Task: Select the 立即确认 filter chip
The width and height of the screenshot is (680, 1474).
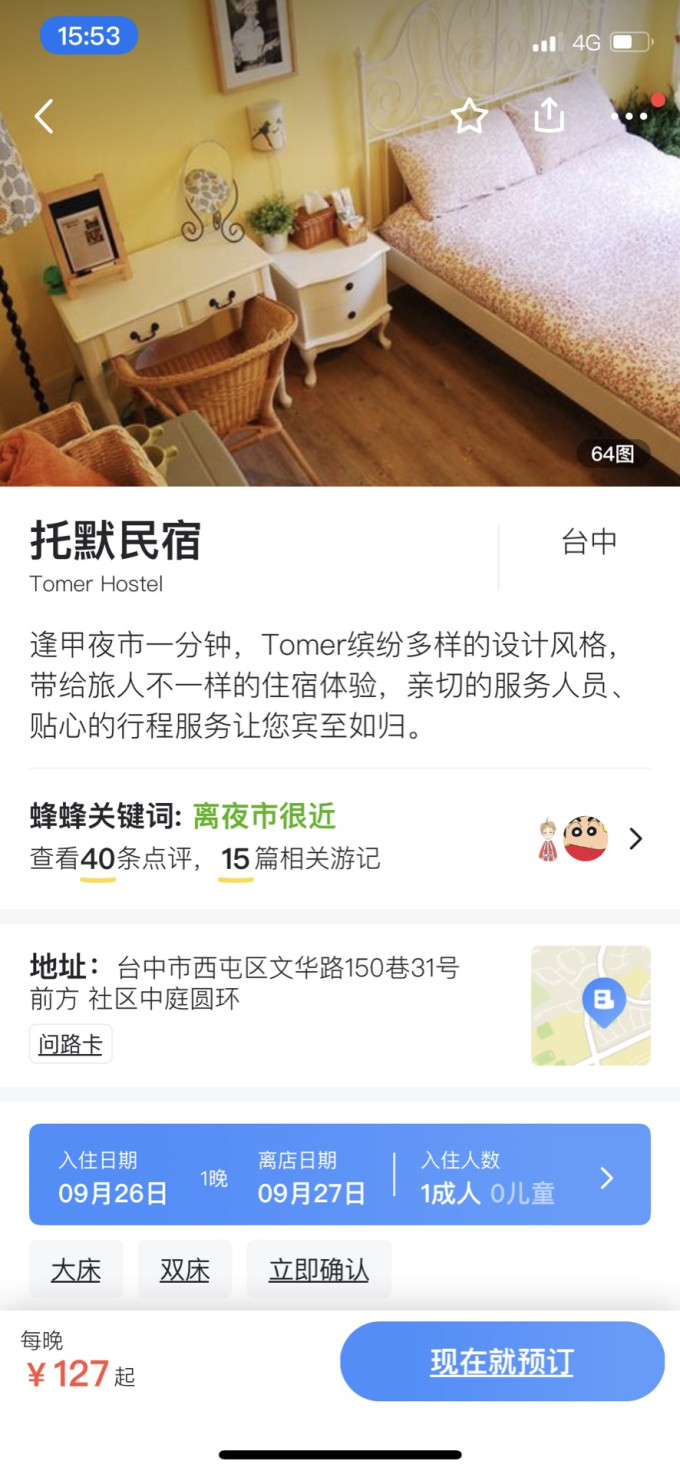Action: point(318,1270)
